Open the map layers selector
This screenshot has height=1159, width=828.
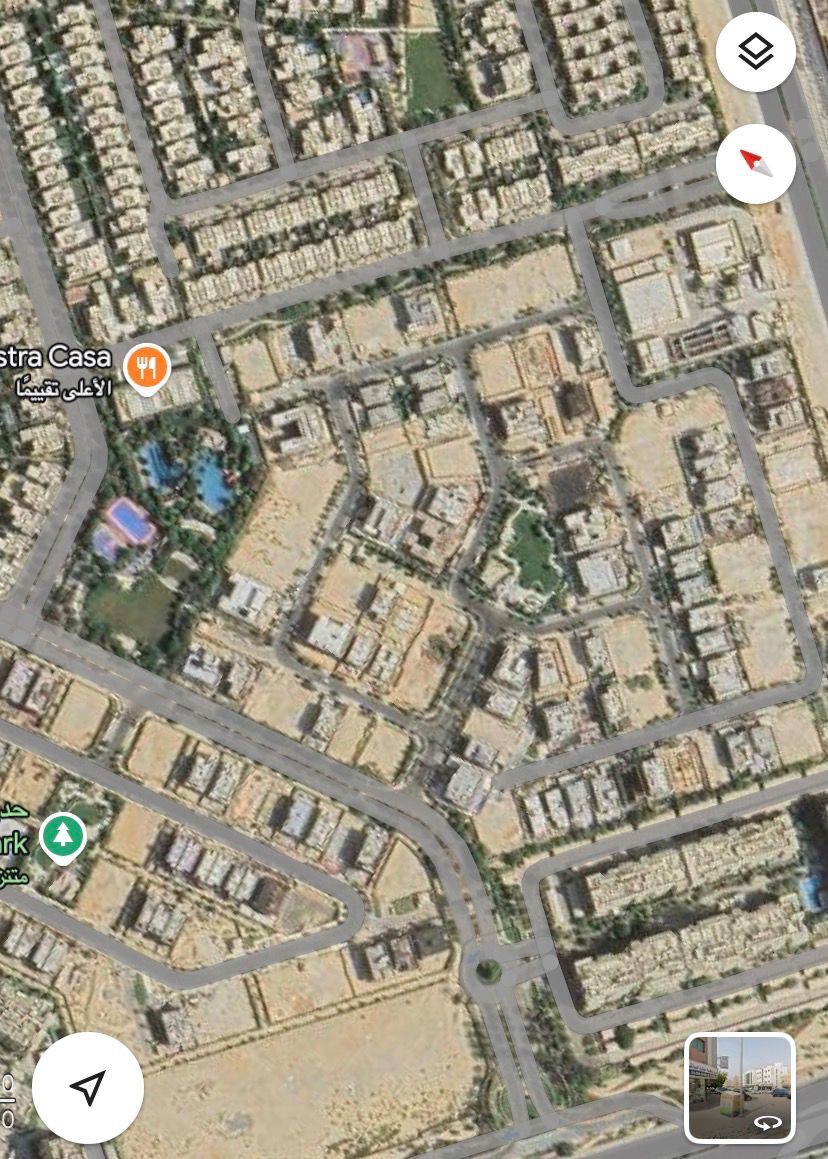[755, 52]
